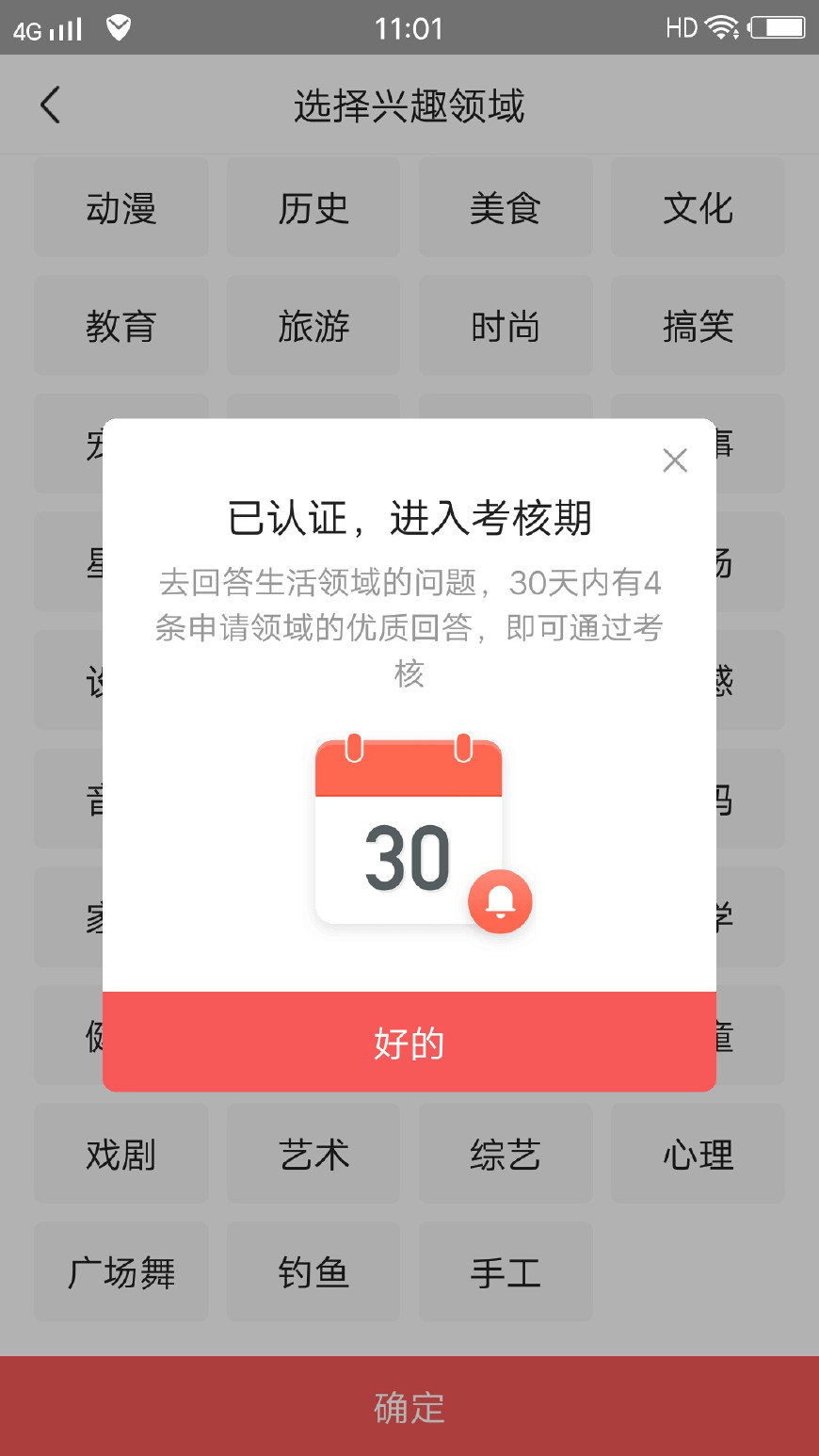Image resolution: width=819 pixels, height=1456 pixels.
Task: Select the 钓鱼 interest category
Action: (313, 1271)
